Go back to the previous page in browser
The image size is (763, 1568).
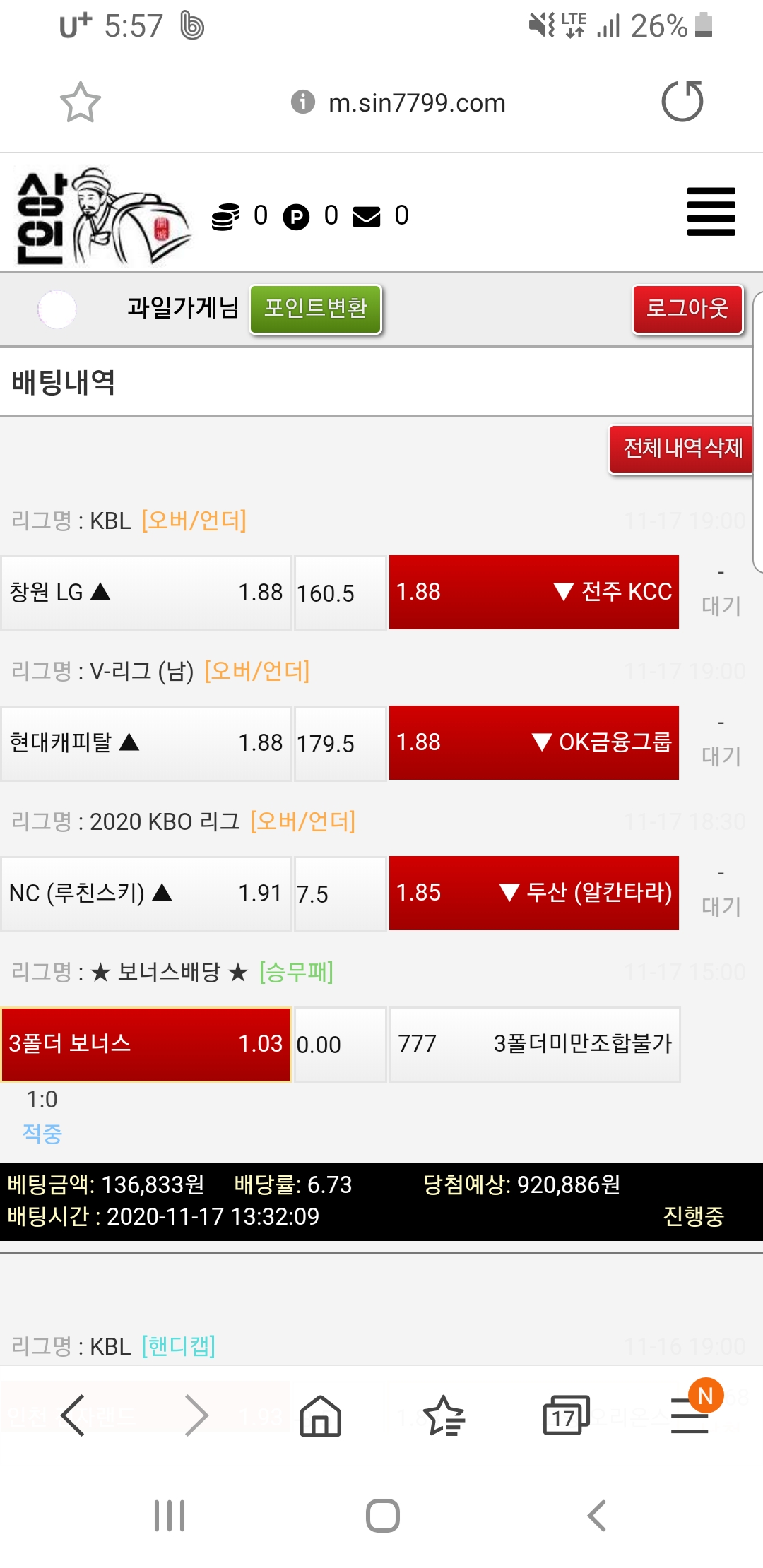point(73,1415)
